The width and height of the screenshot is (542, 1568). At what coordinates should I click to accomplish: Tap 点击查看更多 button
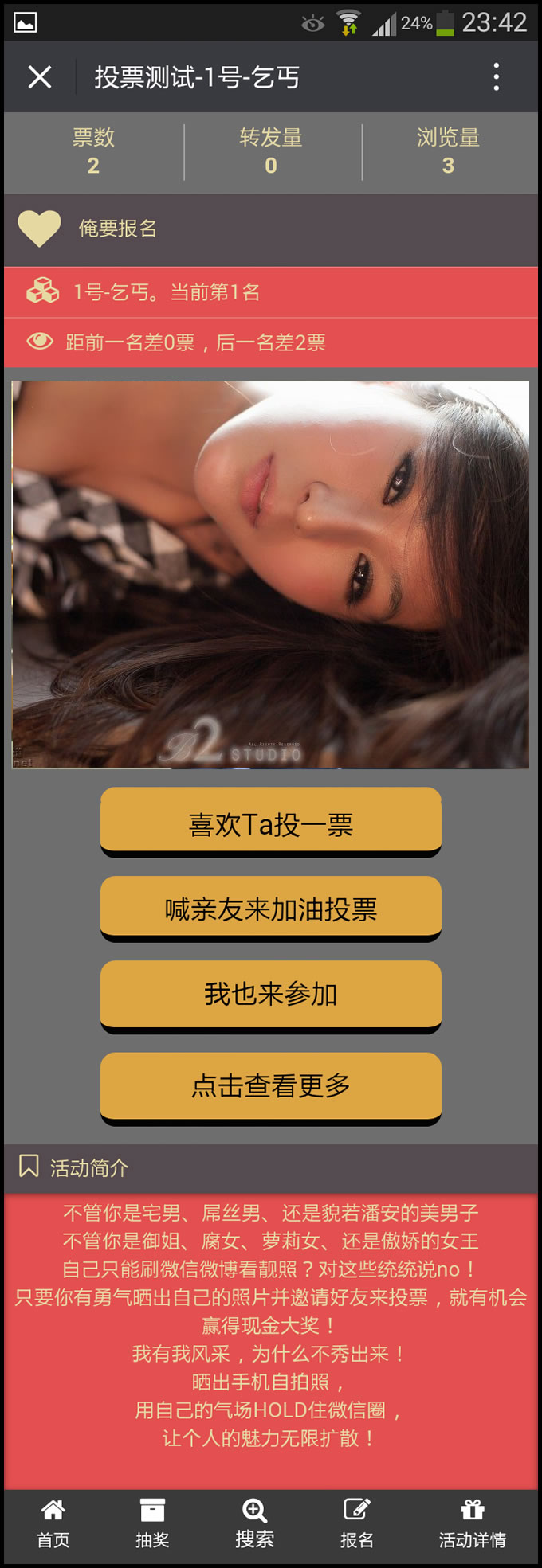pos(270,1085)
